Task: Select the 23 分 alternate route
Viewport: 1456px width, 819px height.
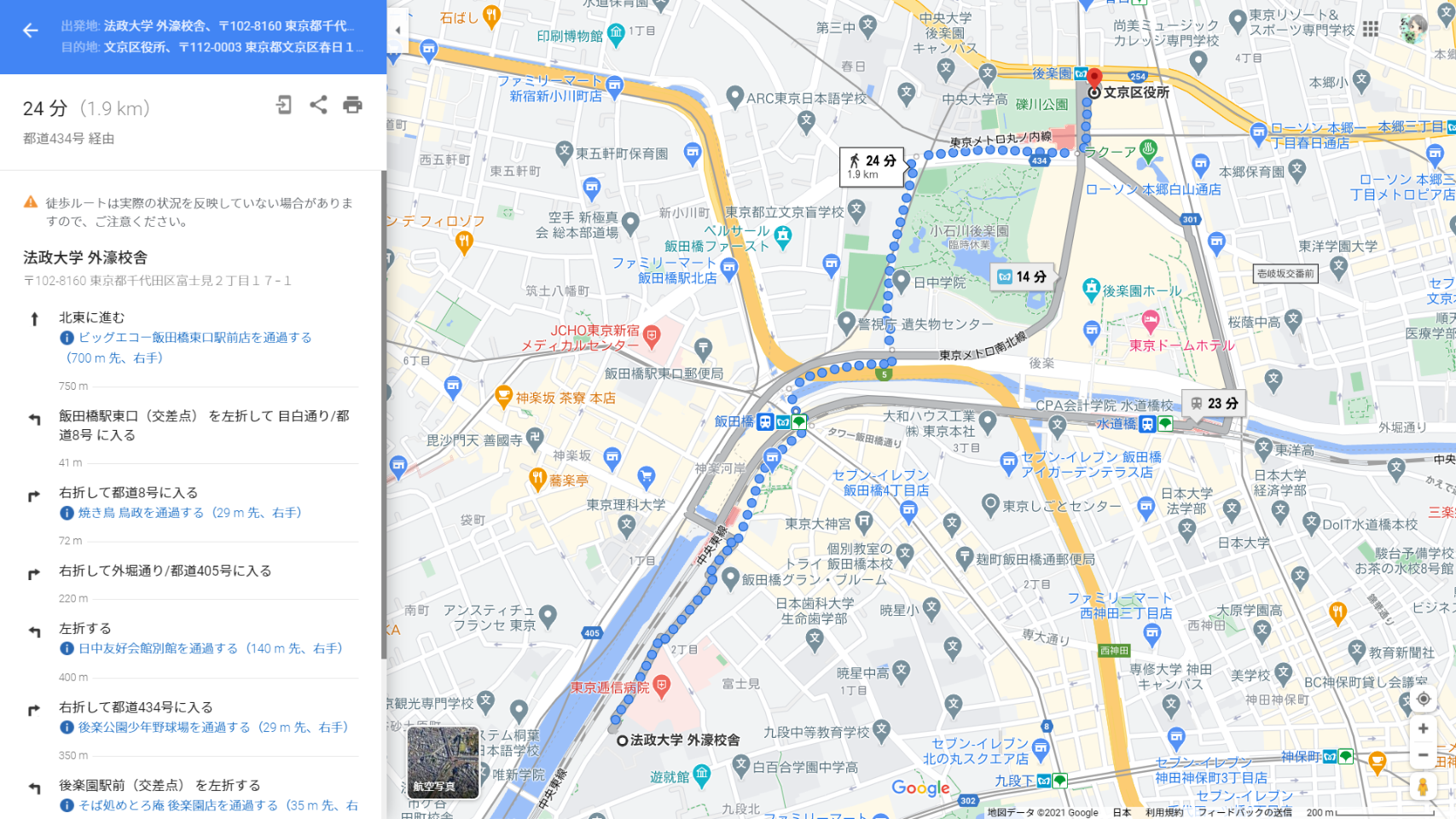Action: (1213, 404)
